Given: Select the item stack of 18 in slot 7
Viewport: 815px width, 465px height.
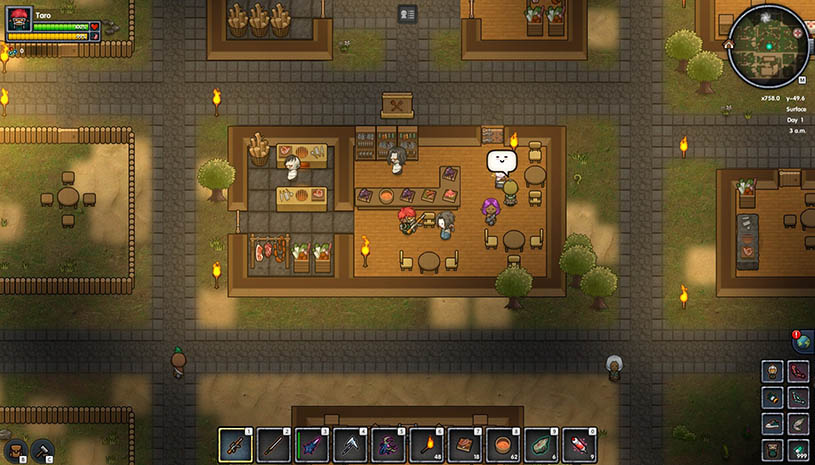Looking at the screenshot, I should pyautogui.click(x=464, y=444).
